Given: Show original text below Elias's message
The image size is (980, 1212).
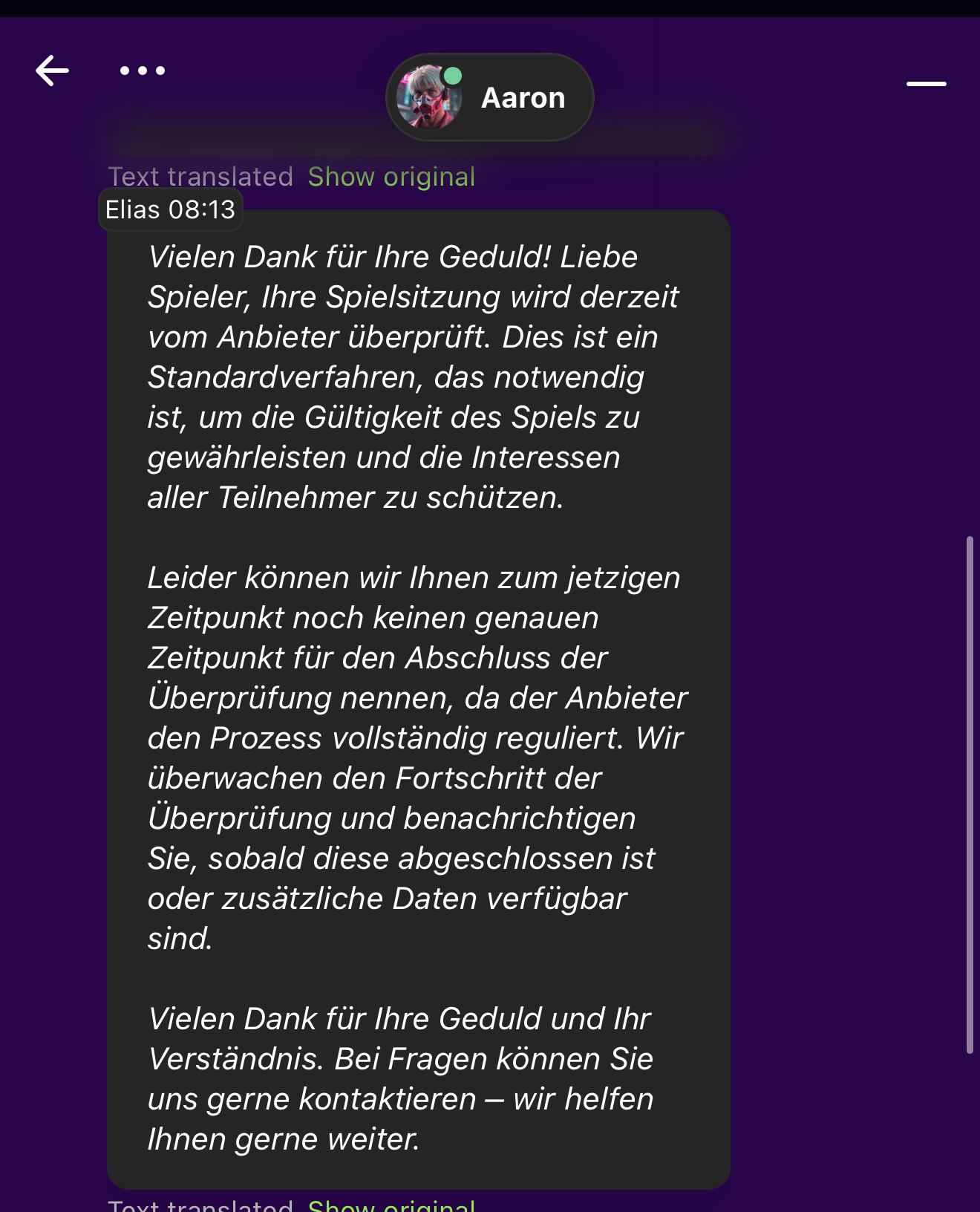Looking at the screenshot, I should [391, 1205].
